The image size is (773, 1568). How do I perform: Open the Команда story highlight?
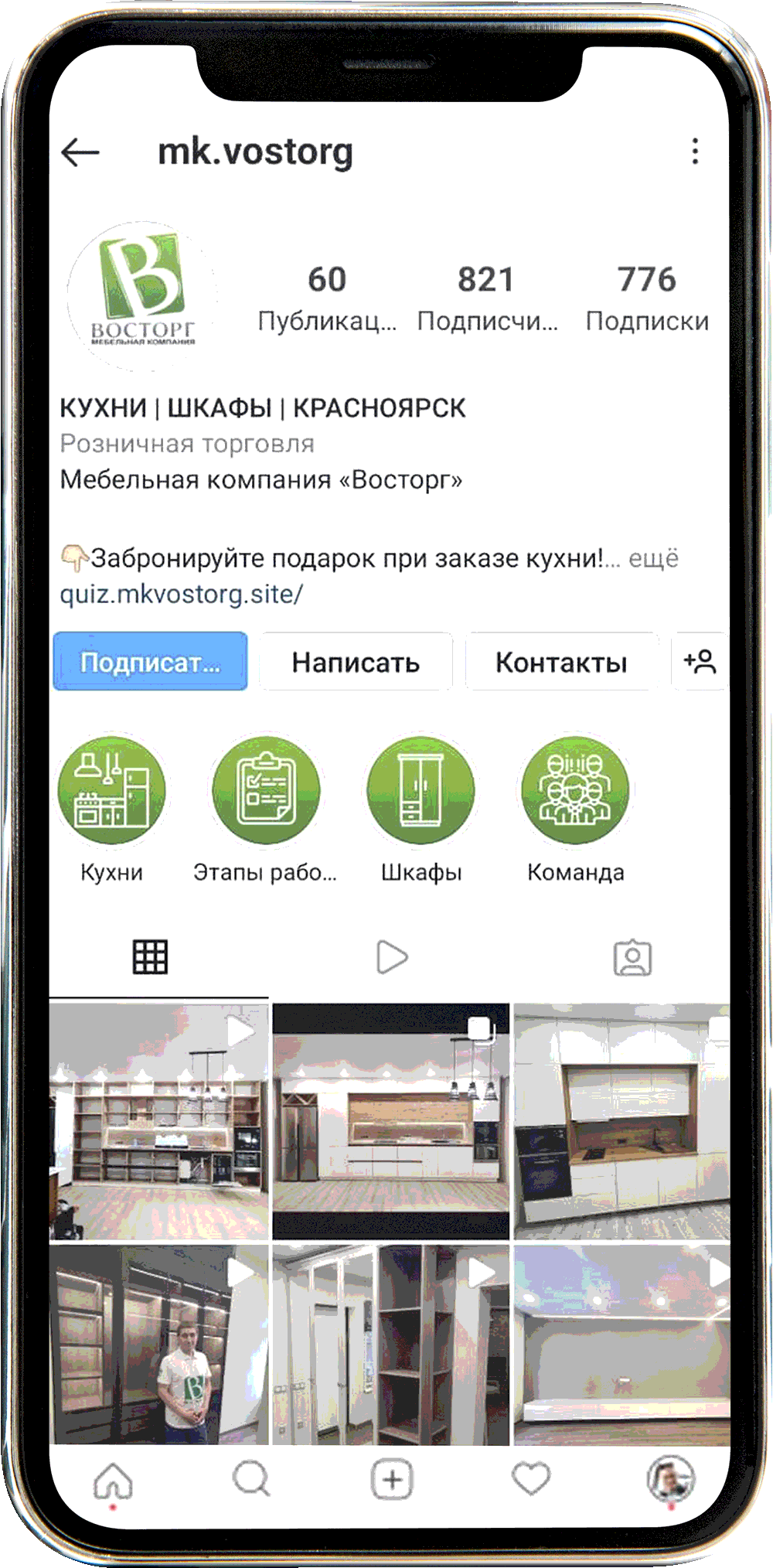(x=575, y=791)
